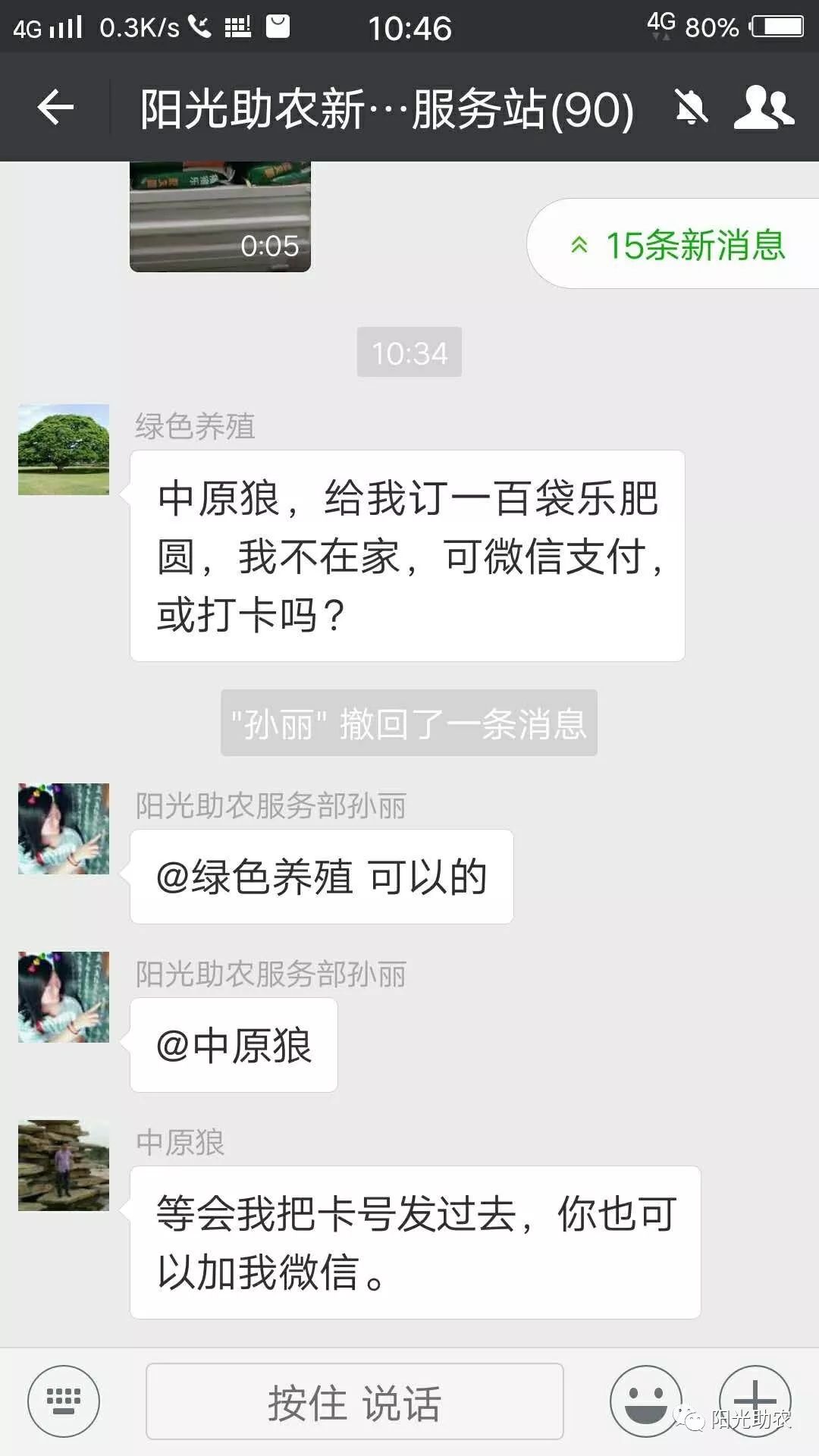Open group members info icon

[763, 107]
